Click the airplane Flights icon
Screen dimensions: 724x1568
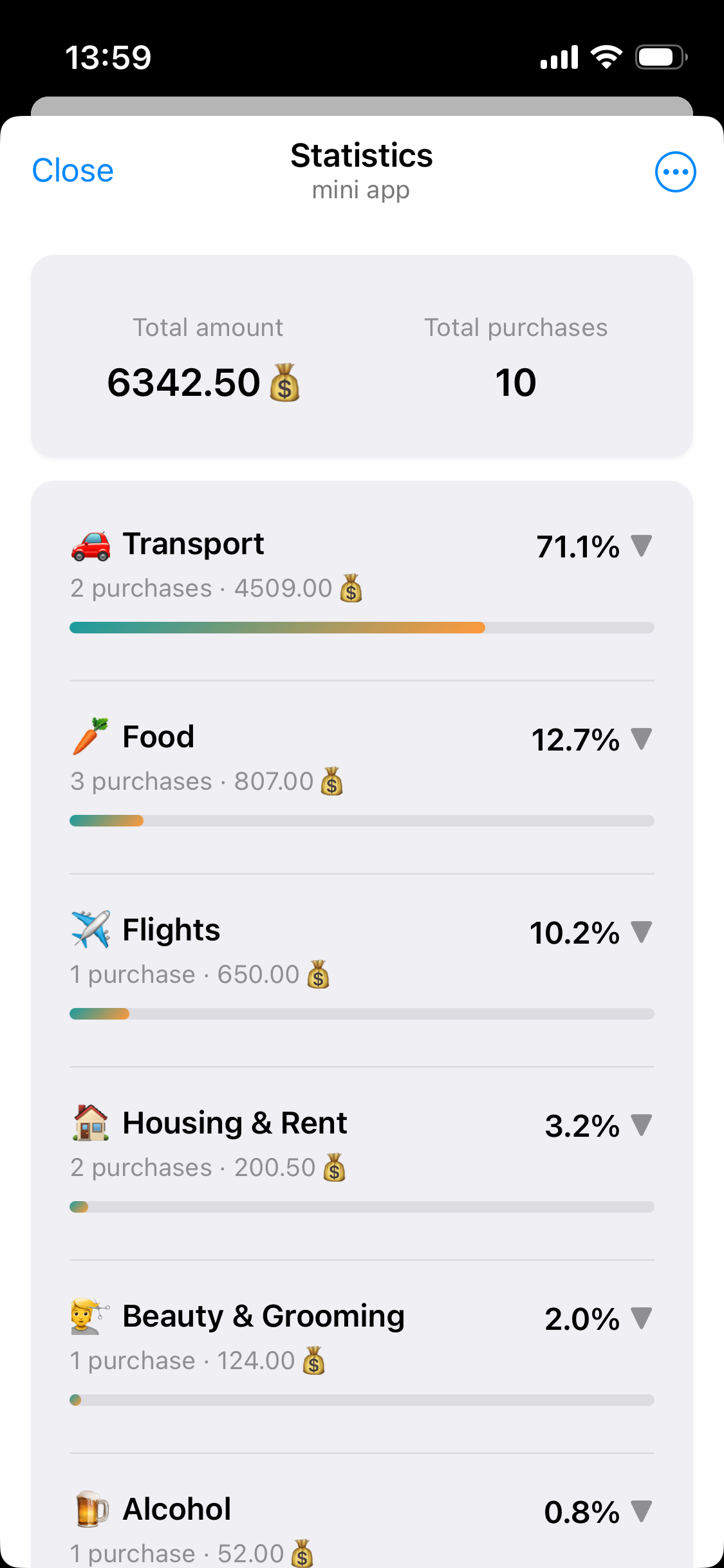tap(90, 929)
